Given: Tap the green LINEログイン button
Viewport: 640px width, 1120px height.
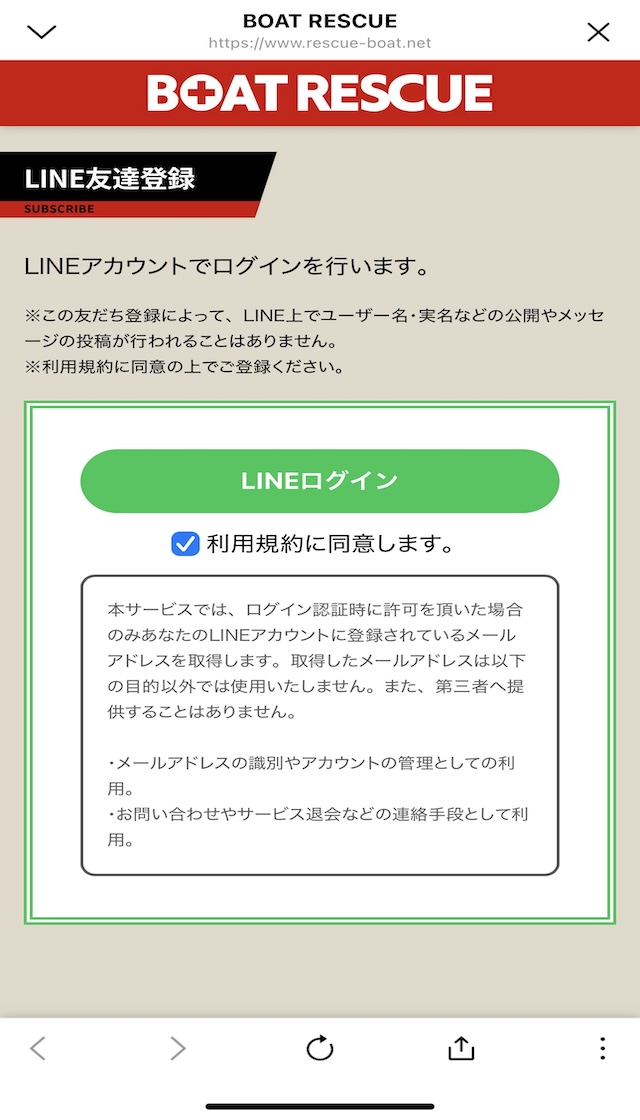Looking at the screenshot, I should tap(319, 481).
